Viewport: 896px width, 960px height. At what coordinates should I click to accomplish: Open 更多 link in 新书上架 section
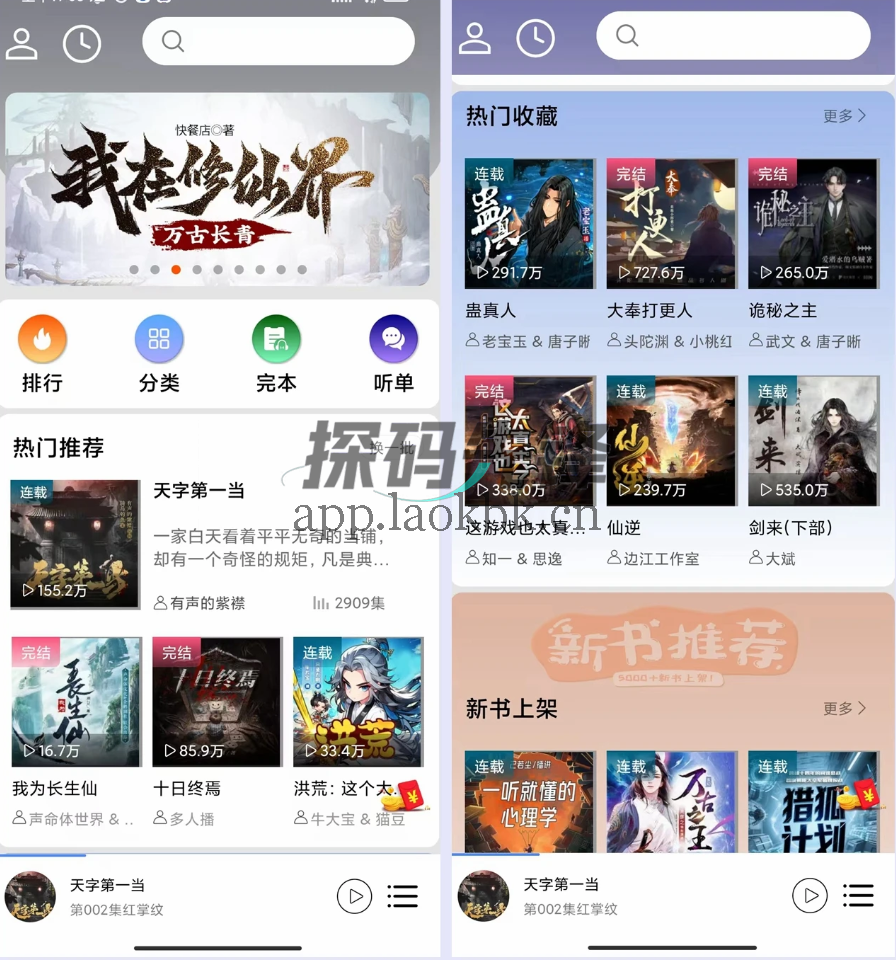click(844, 708)
